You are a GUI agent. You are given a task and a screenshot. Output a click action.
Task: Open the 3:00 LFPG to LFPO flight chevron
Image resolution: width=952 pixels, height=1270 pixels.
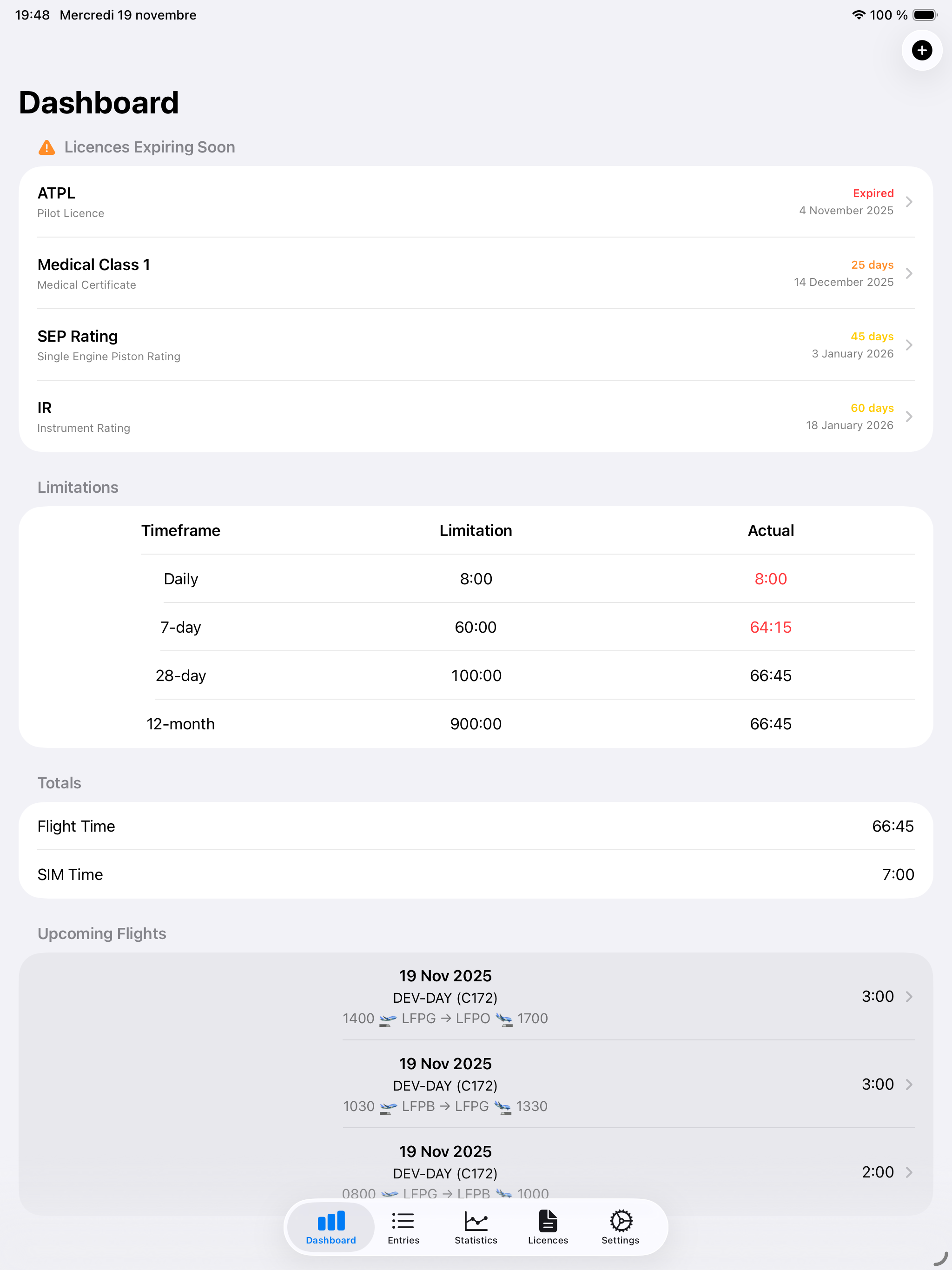click(x=910, y=997)
